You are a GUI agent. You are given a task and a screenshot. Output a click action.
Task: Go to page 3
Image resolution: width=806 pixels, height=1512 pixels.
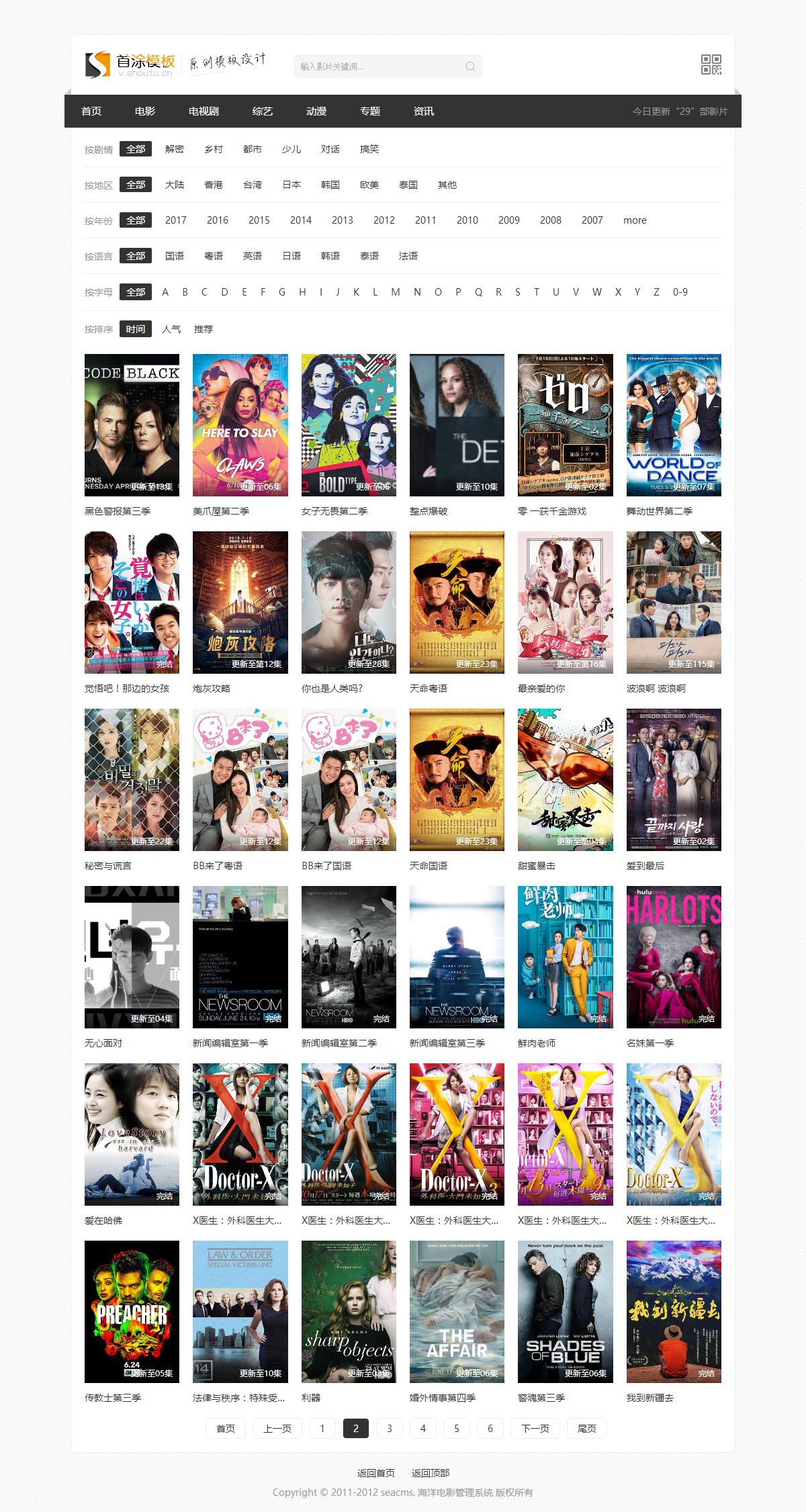(x=390, y=1429)
